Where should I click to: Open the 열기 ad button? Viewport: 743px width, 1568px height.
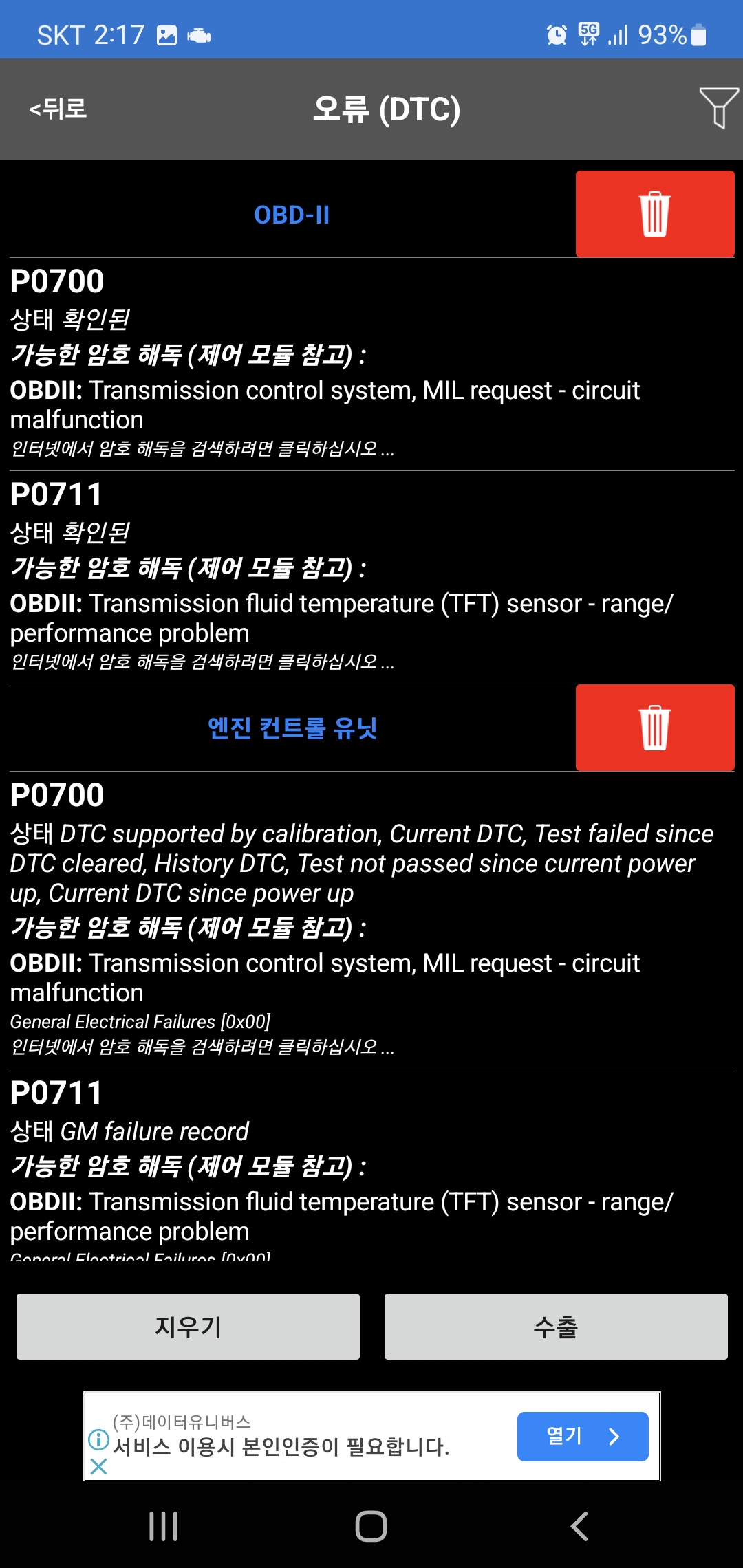(583, 1437)
